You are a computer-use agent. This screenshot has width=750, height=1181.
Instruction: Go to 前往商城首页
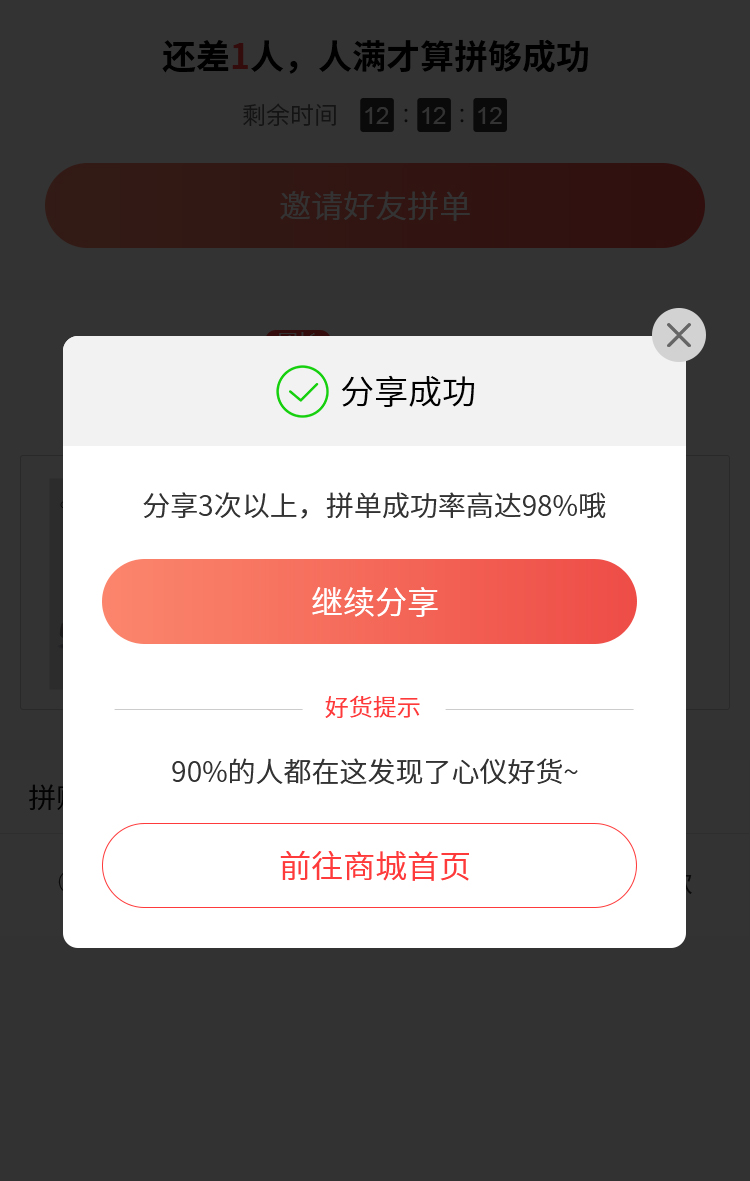pyautogui.click(x=369, y=865)
